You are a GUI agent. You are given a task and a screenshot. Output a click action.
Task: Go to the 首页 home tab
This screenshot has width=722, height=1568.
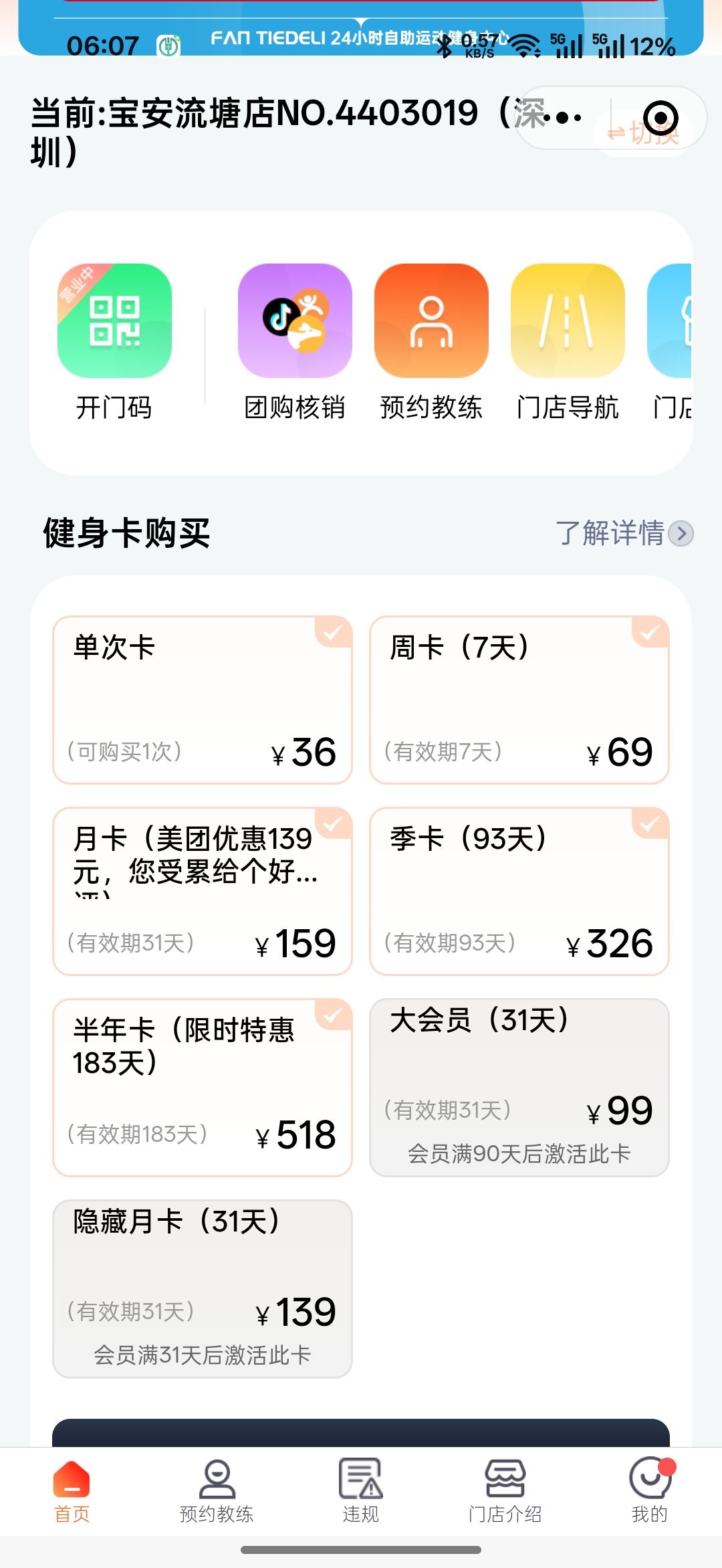point(72,1492)
